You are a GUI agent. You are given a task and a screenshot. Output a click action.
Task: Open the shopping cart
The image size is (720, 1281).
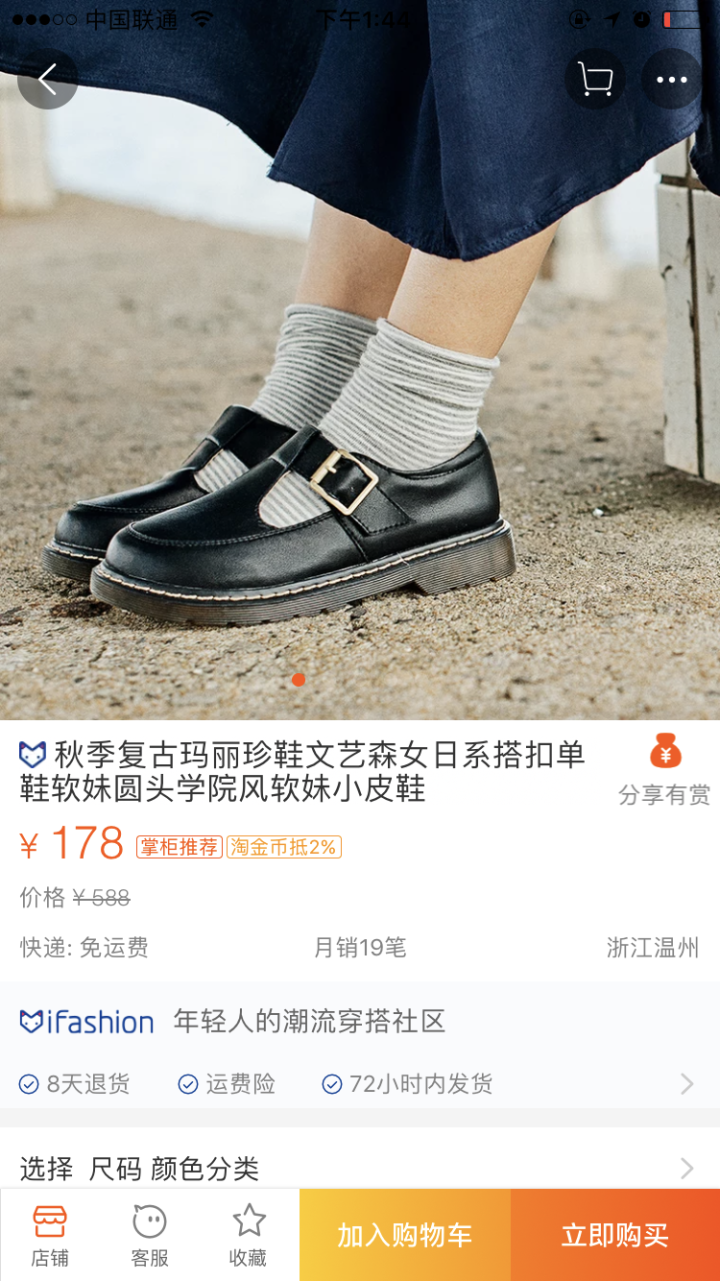coord(595,79)
